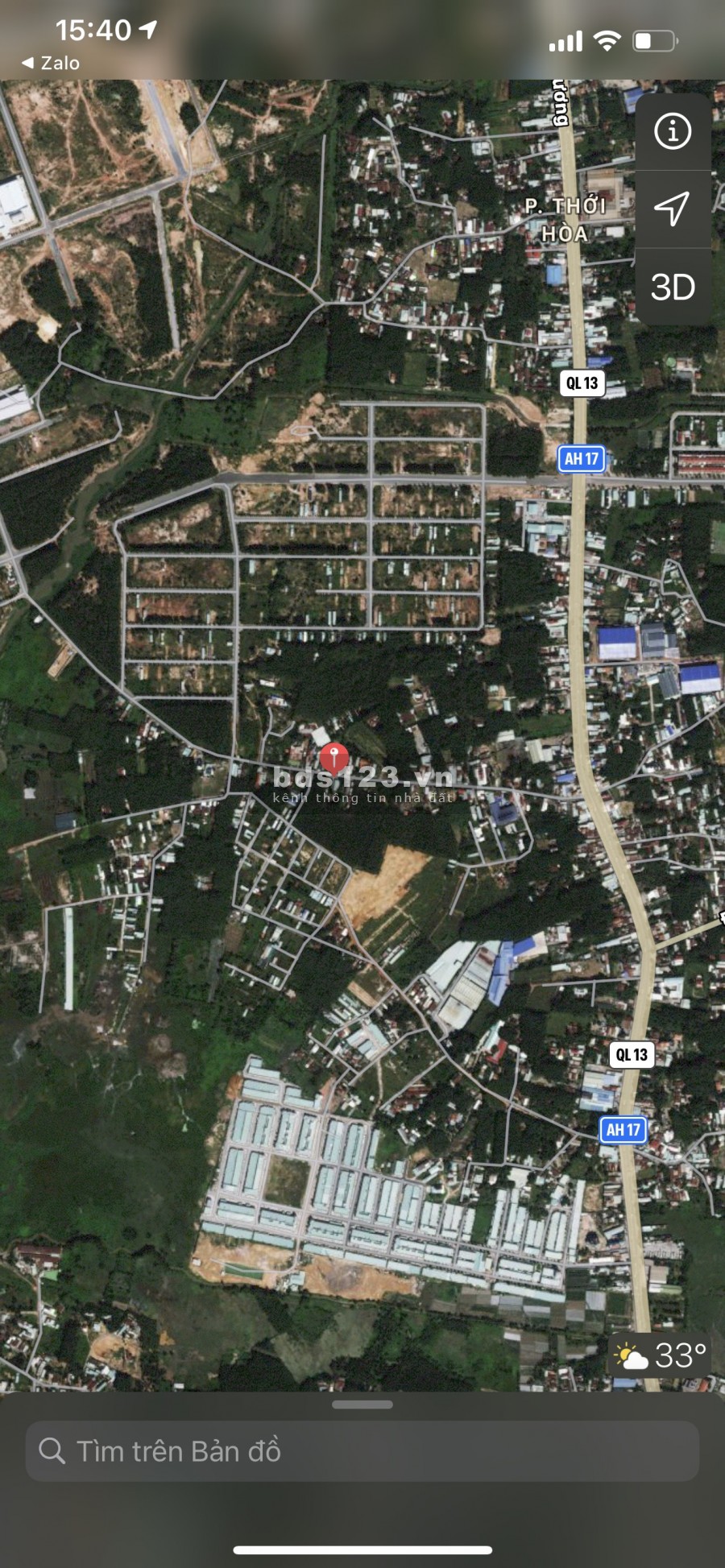
Task: Tap the search sheet grabber handle
Action: 362,1405
